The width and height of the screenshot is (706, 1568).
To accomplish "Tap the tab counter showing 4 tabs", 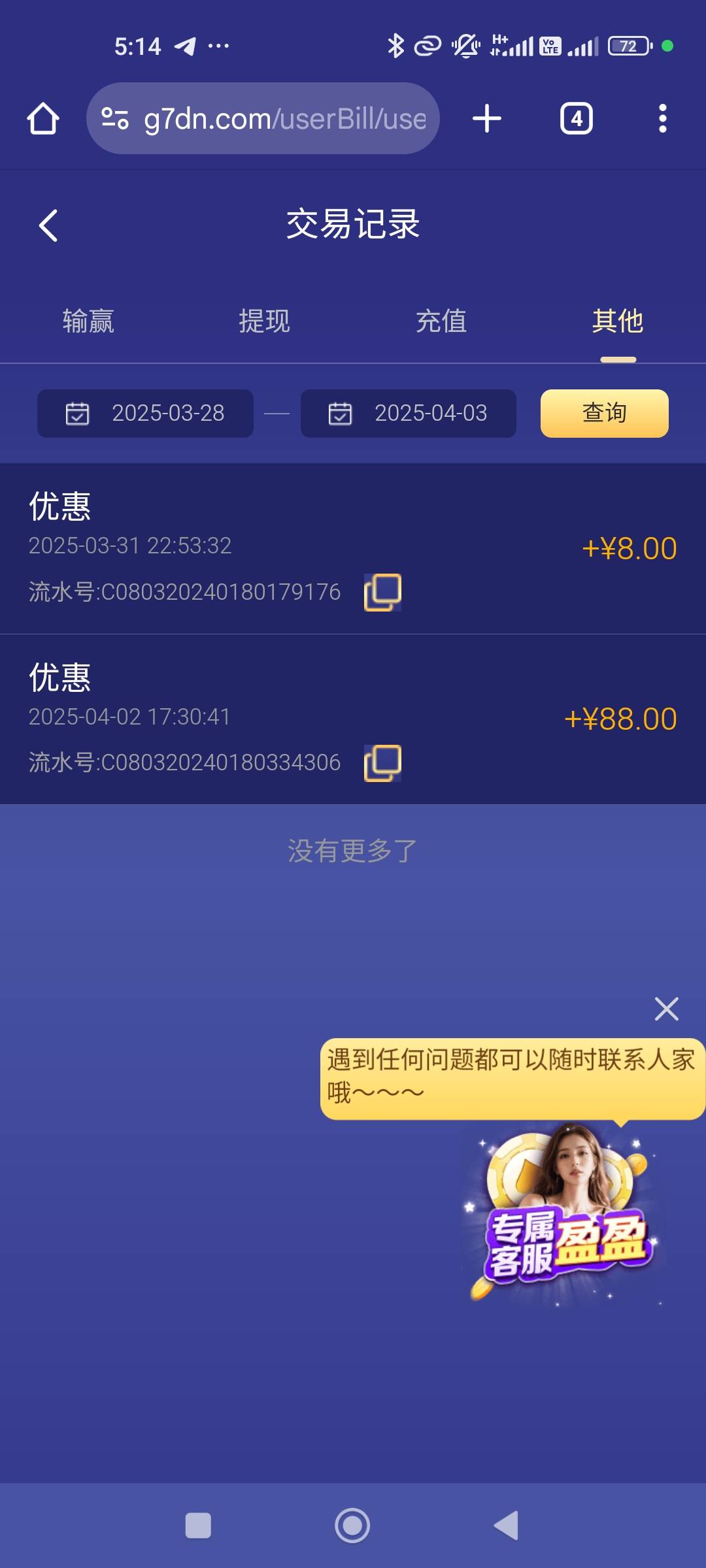I will (x=575, y=118).
